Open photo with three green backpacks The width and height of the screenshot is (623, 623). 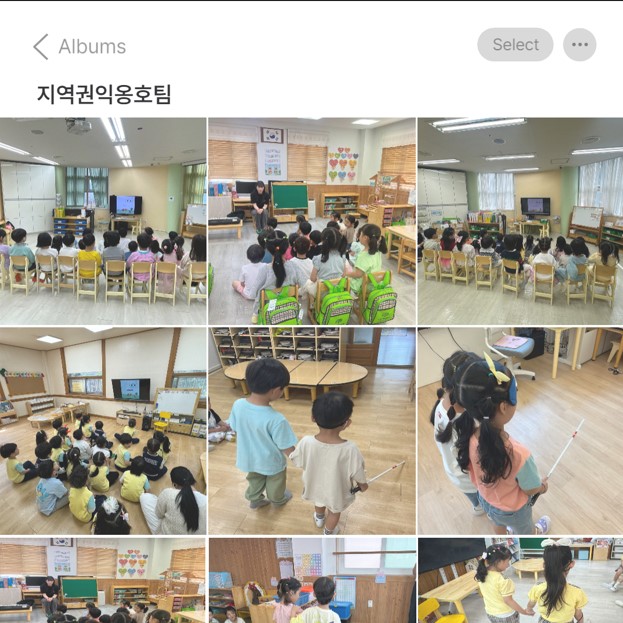pyautogui.click(x=311, y=221)
